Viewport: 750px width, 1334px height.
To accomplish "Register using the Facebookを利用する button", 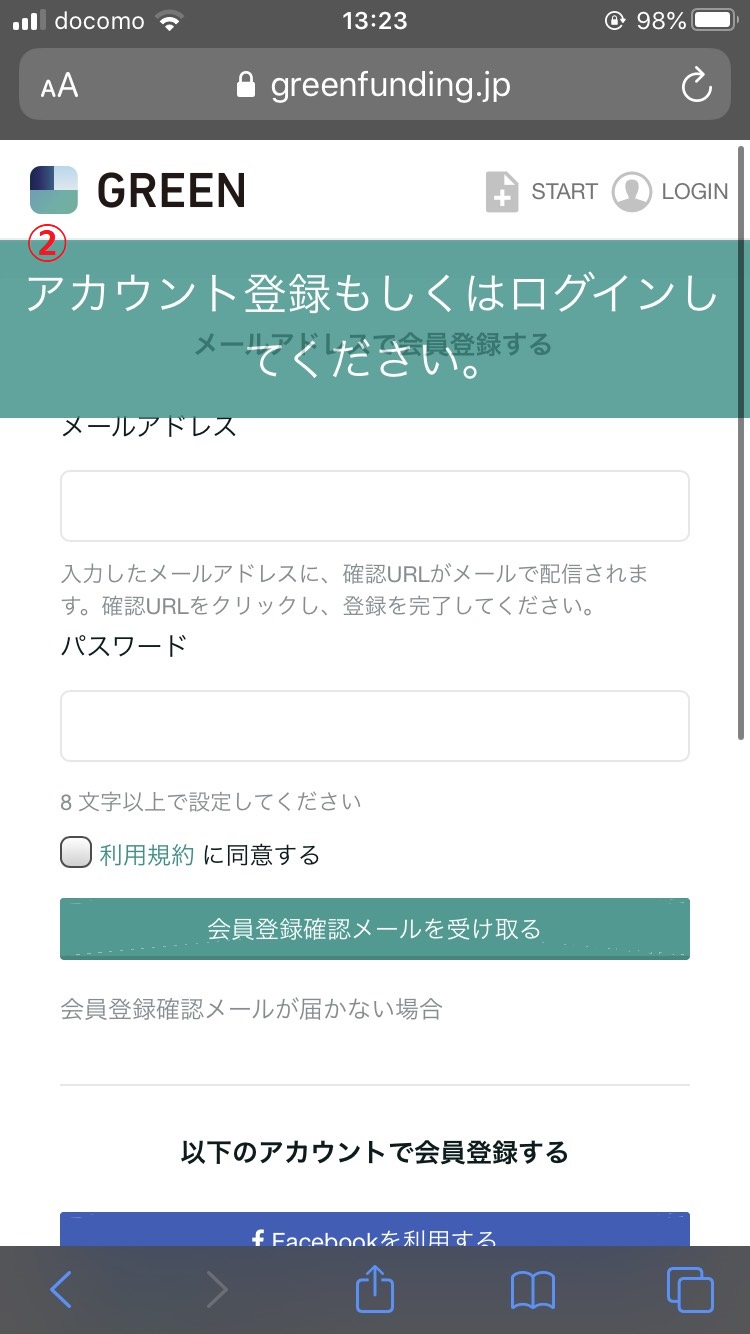I will [x=375, y=1229].
